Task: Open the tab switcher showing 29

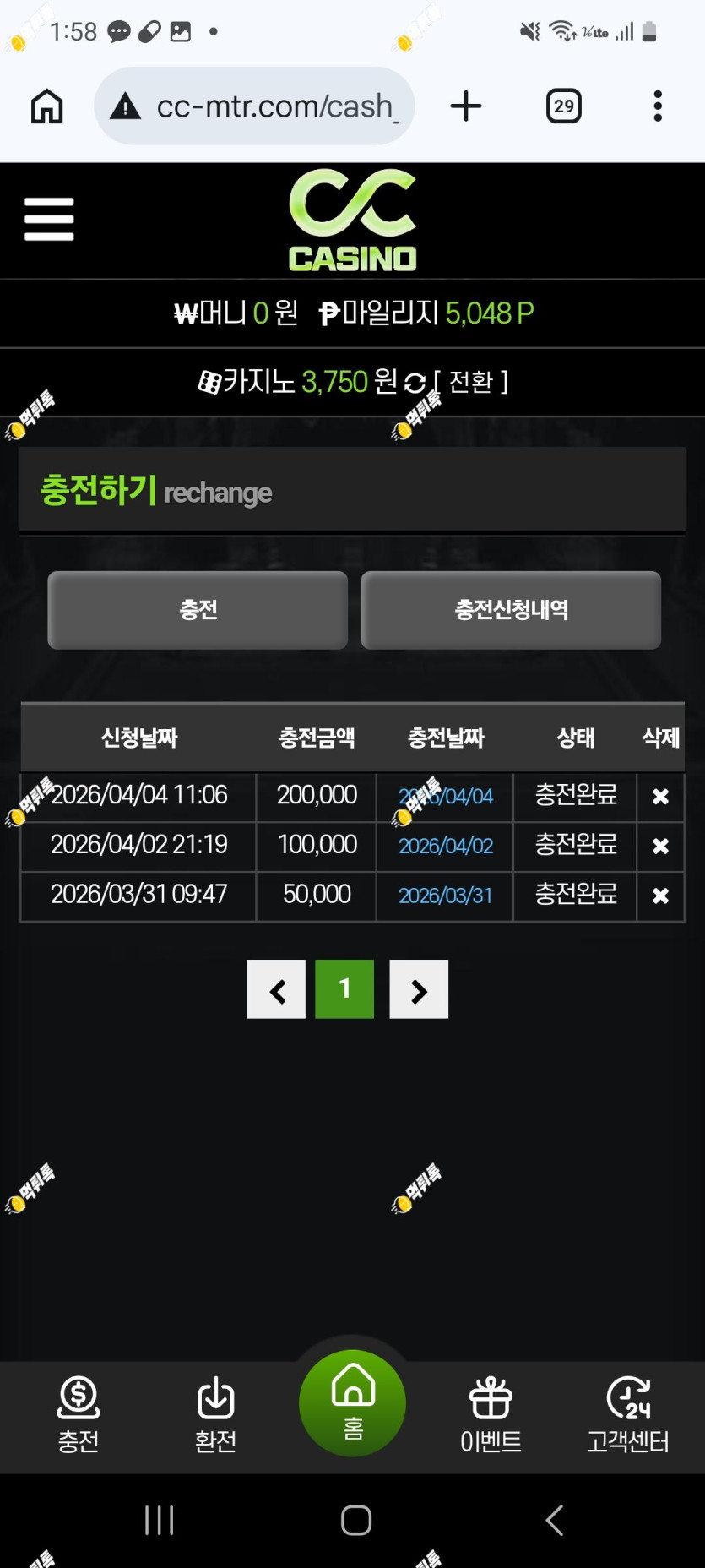Action: 563,106
